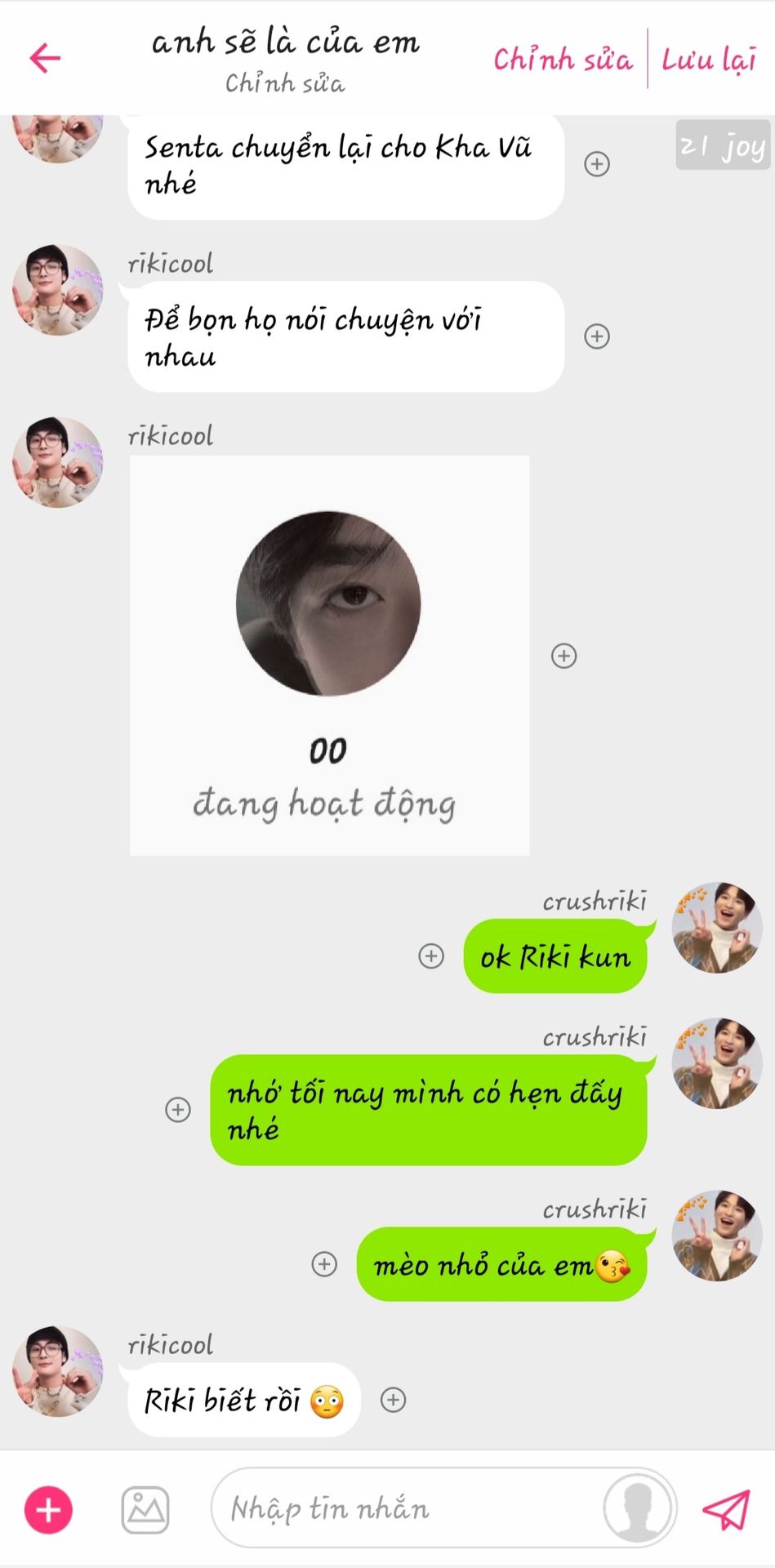Switch sender using the avatar in input field
Viewport: 775px width, 1568px height.
[x=639, y=1508]
